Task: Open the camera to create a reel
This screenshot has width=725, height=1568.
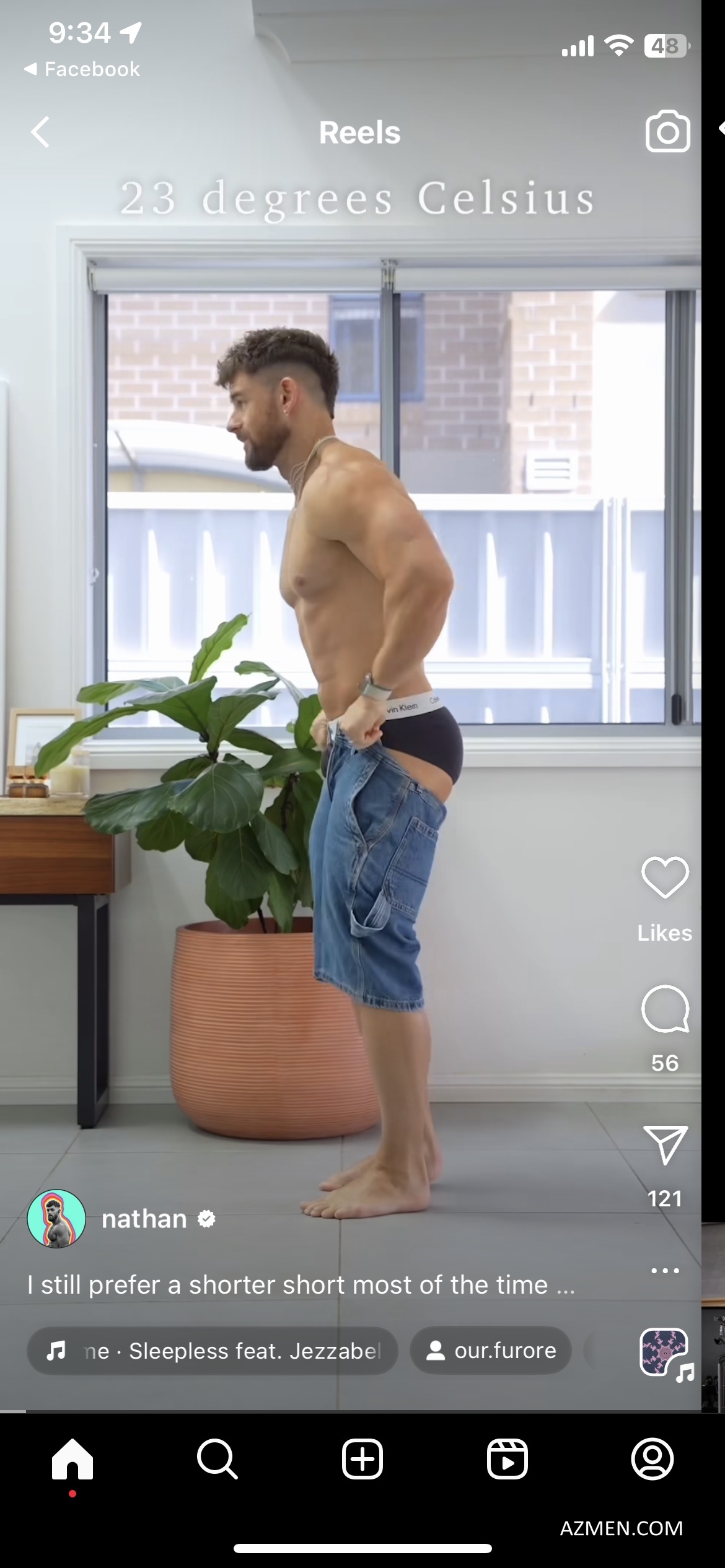Action: pyautogui.click(x=667, y=131)
